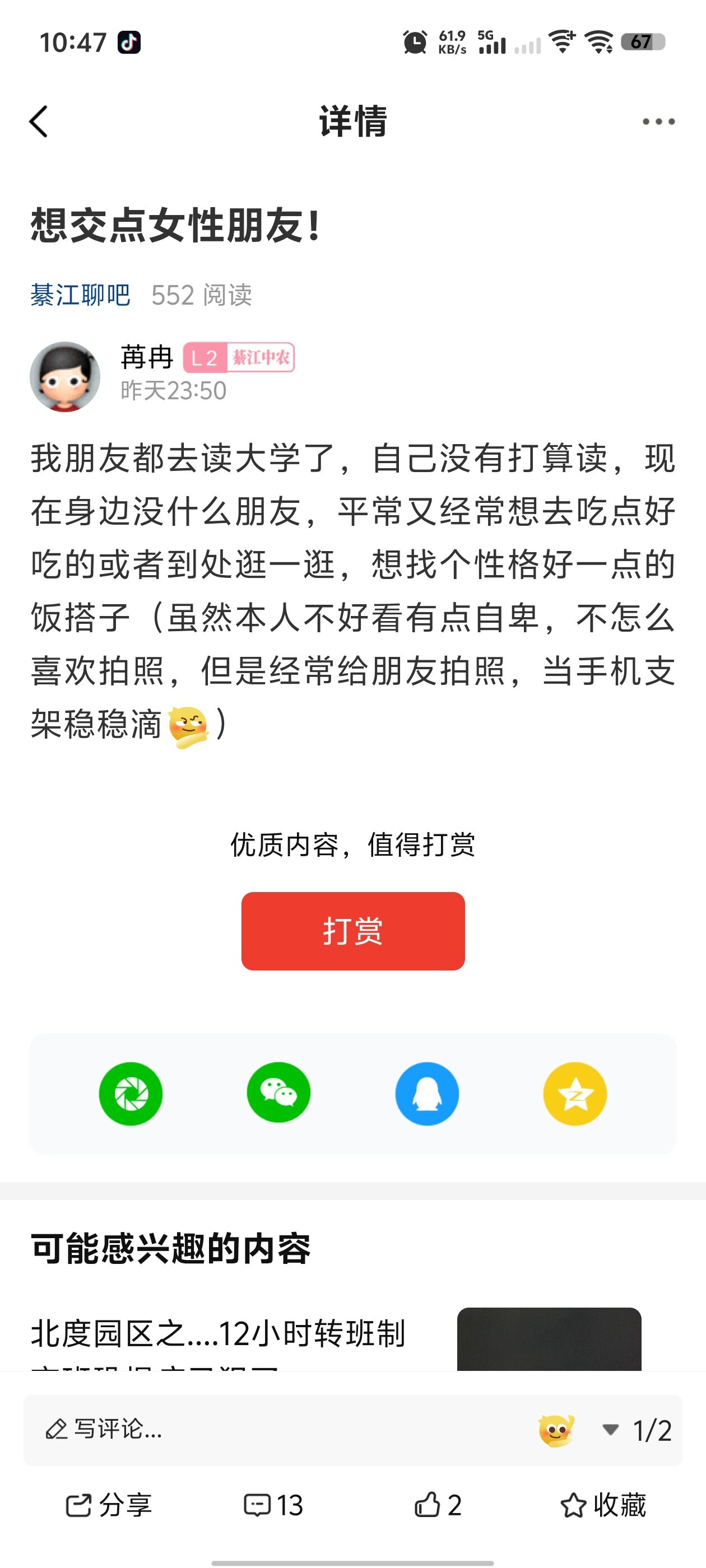Screen dimensions: 706x1568
Task: Open the 北度园区之....12小时转班制 post
Action: point(218,1333)
